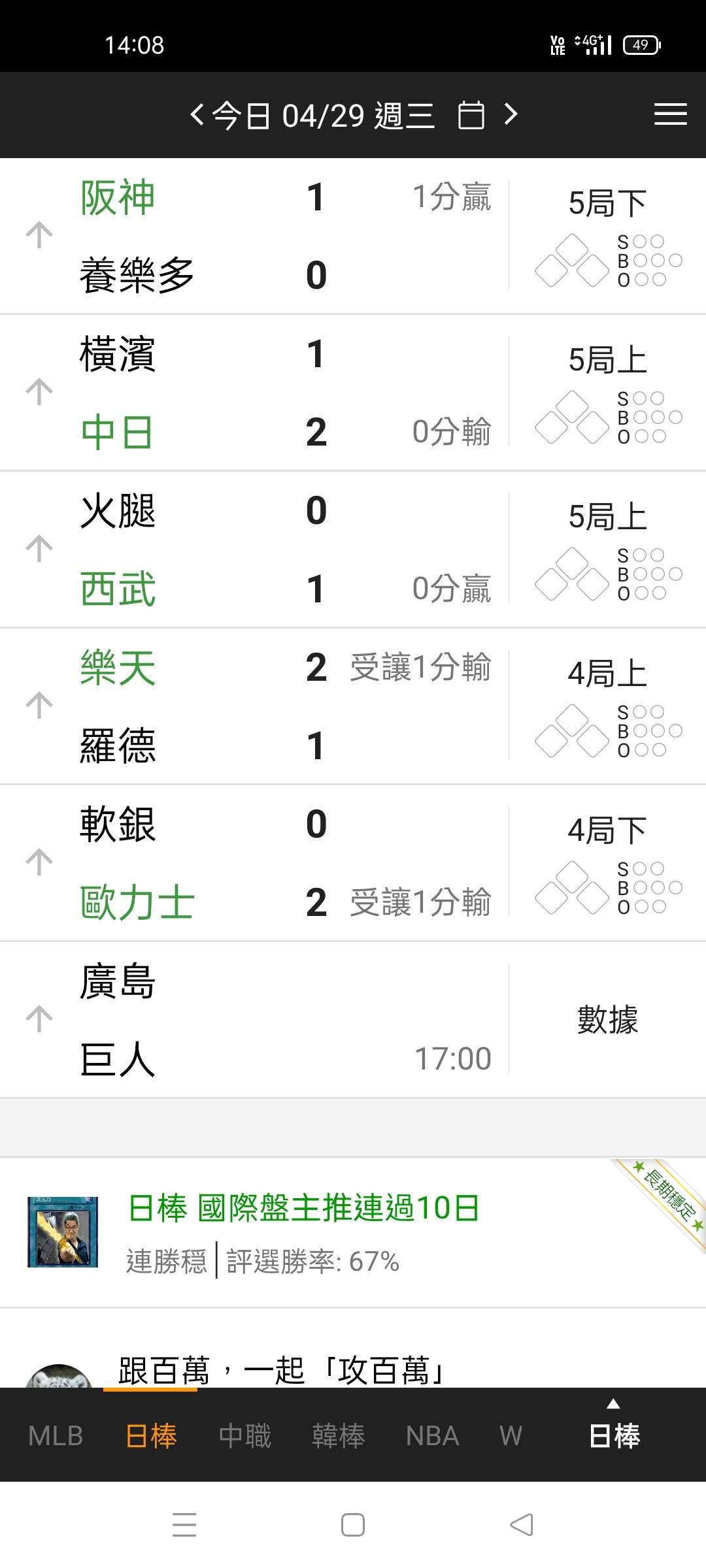Open the 樂天 vs 羅德 game
The image size is (706, 1568).
[261, 706]
